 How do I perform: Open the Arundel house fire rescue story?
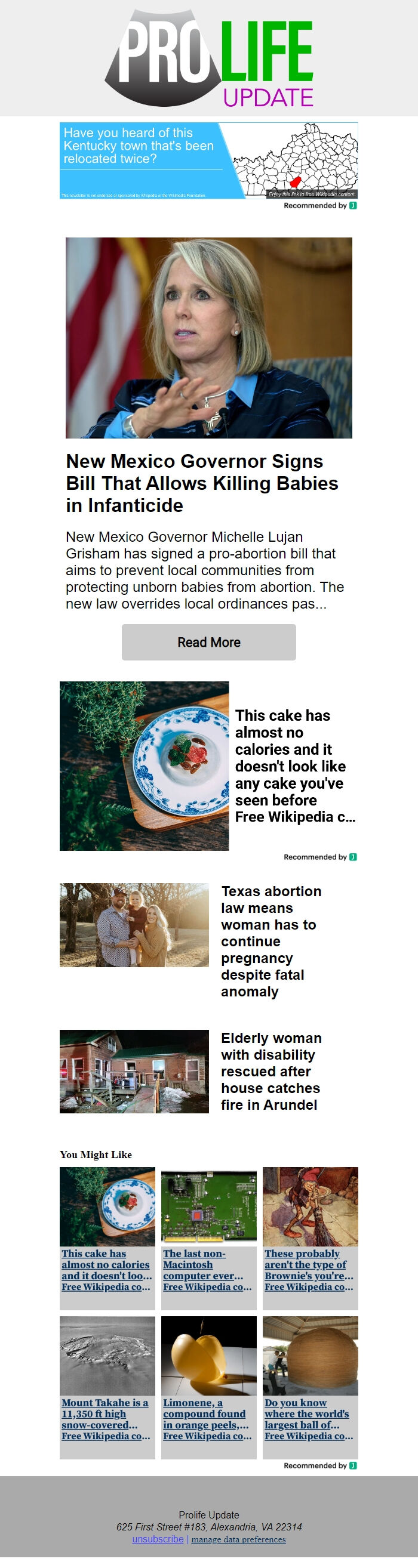(271, 1071)
